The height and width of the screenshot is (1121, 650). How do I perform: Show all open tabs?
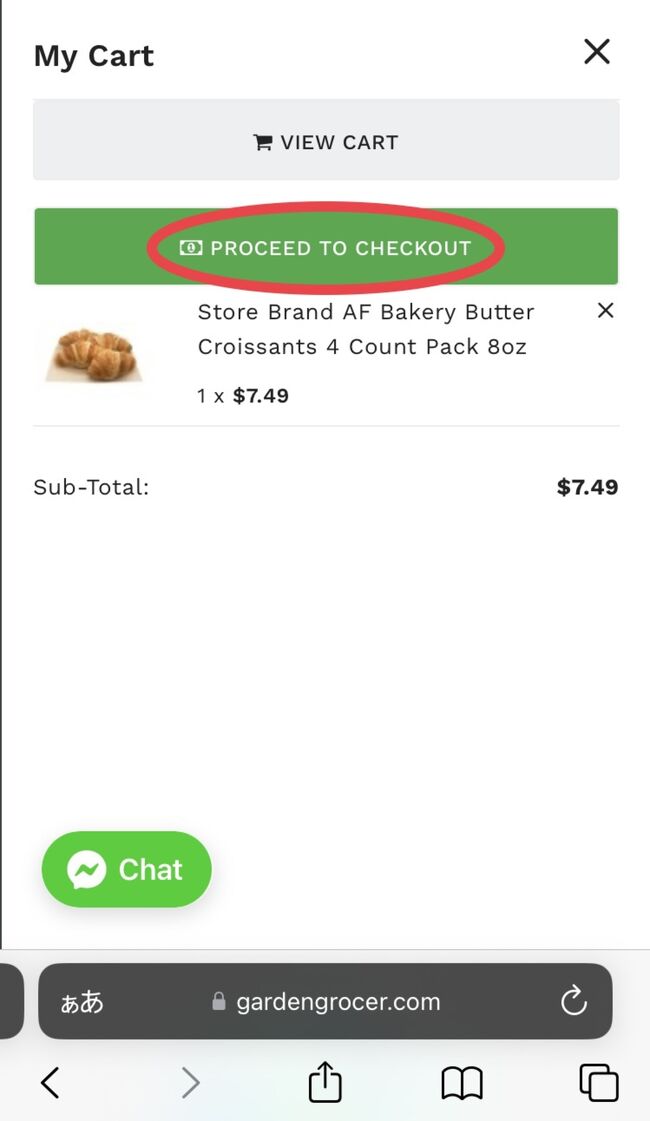pyautogui.click(x=598, y=1082)
